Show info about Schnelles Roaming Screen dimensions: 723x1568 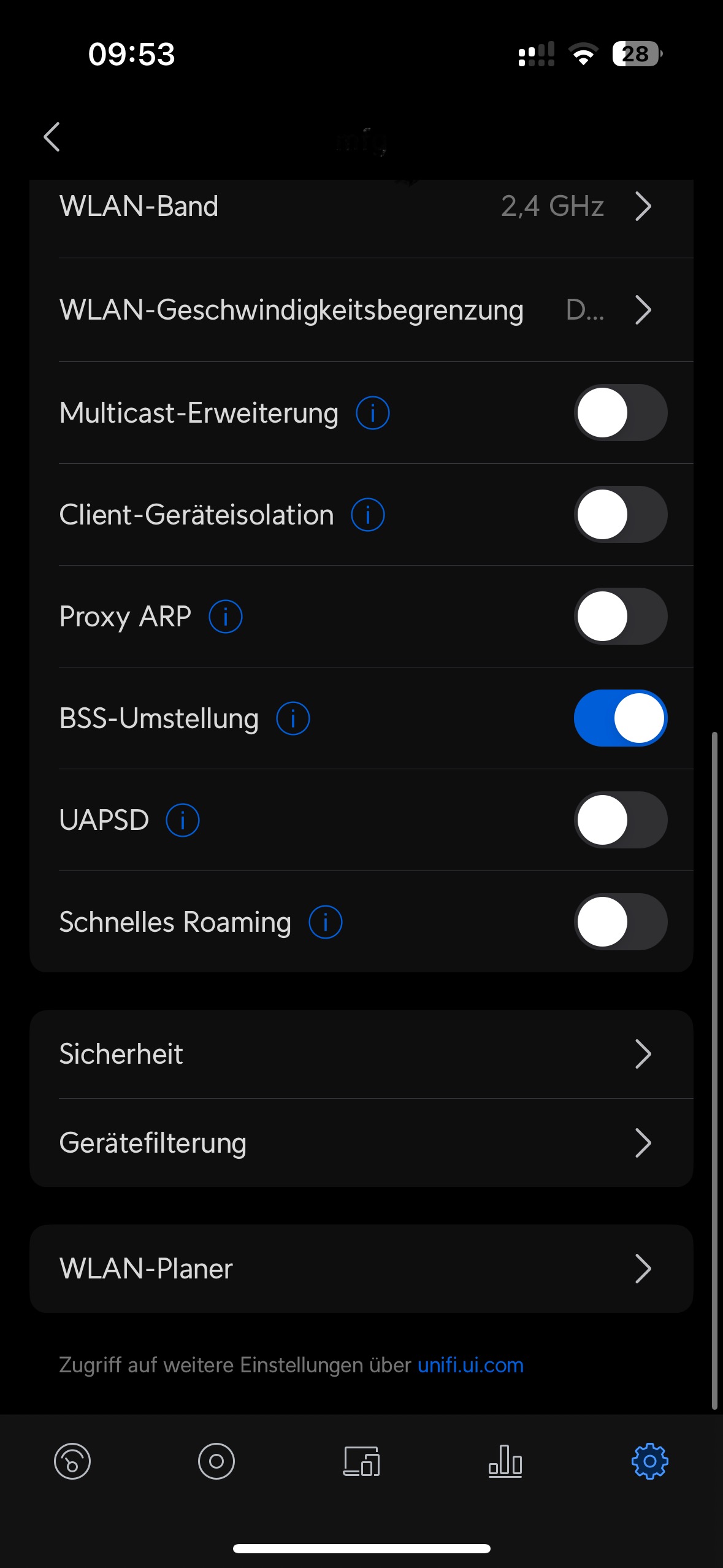coord(326,922)
